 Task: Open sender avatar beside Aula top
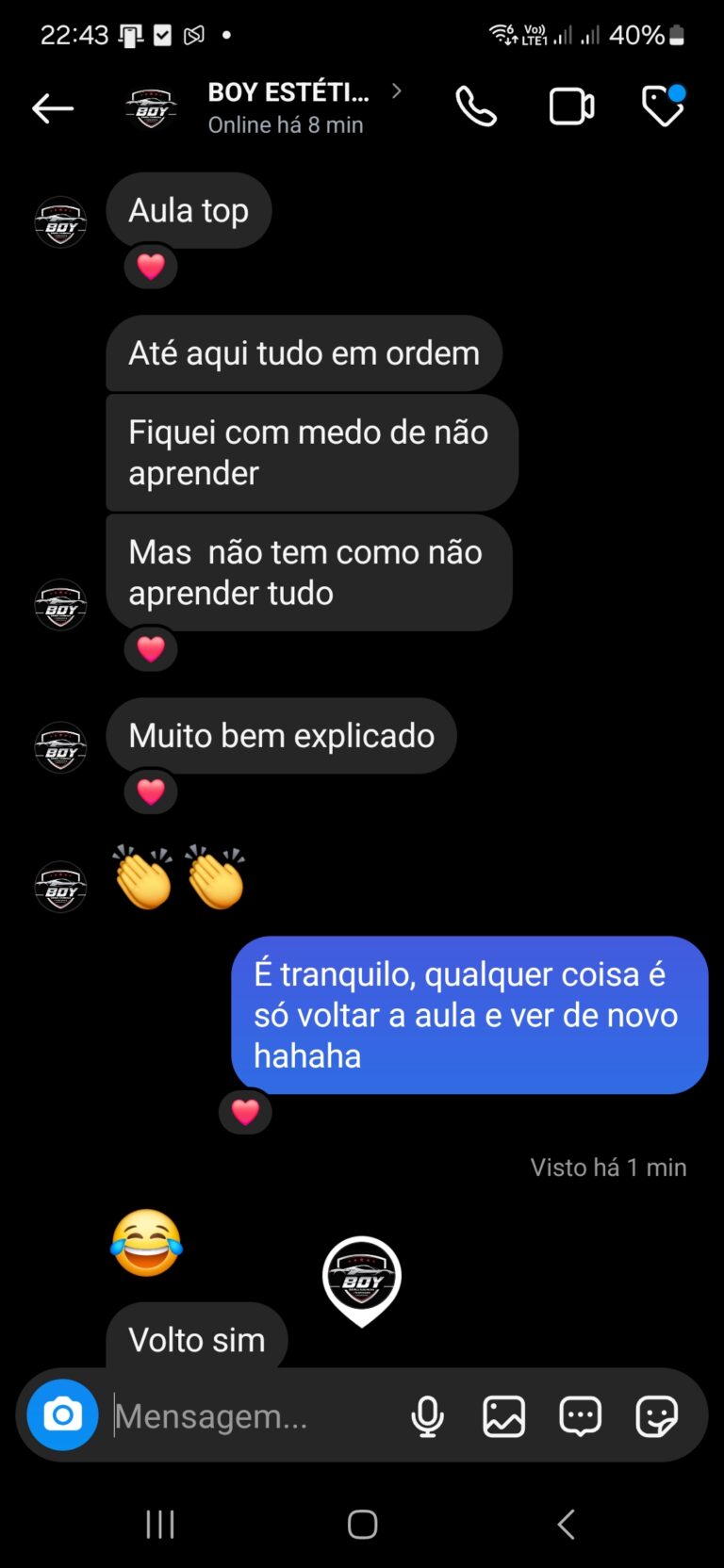click(x=61, y=223)
